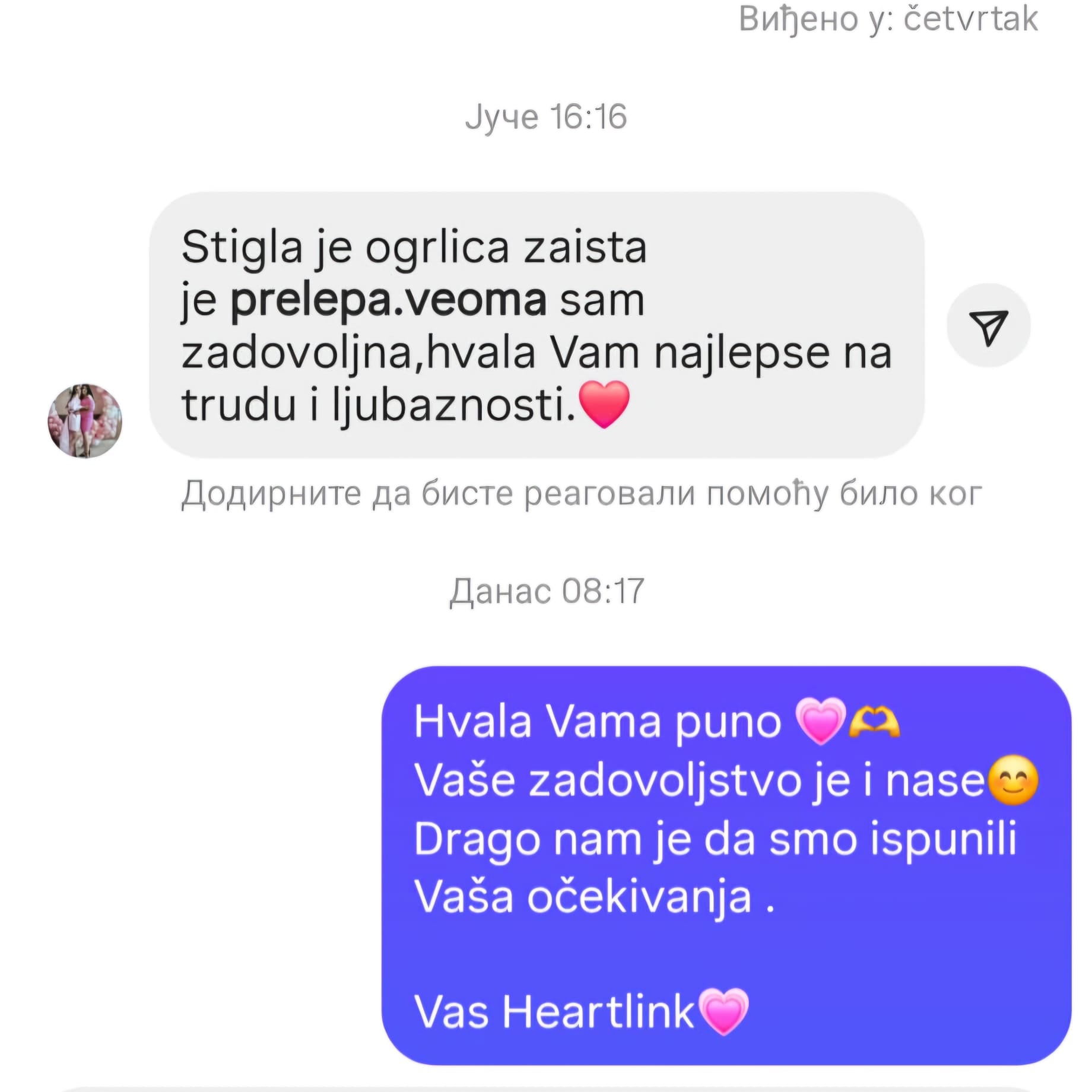1092x1092 pixels.
Task: Tap the share arrow beside the ogrlica message
Action: [988, 326]
